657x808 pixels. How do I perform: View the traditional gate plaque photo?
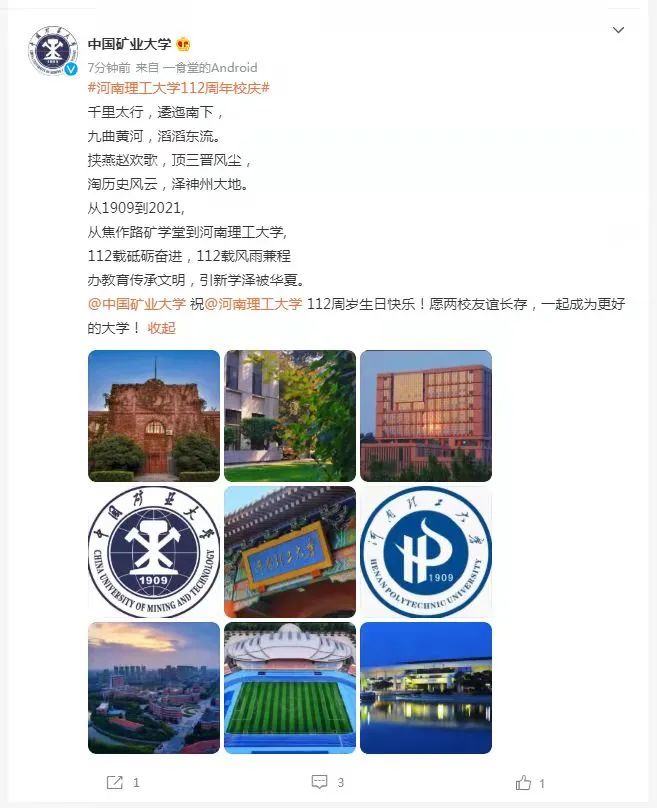coord(290,552)
